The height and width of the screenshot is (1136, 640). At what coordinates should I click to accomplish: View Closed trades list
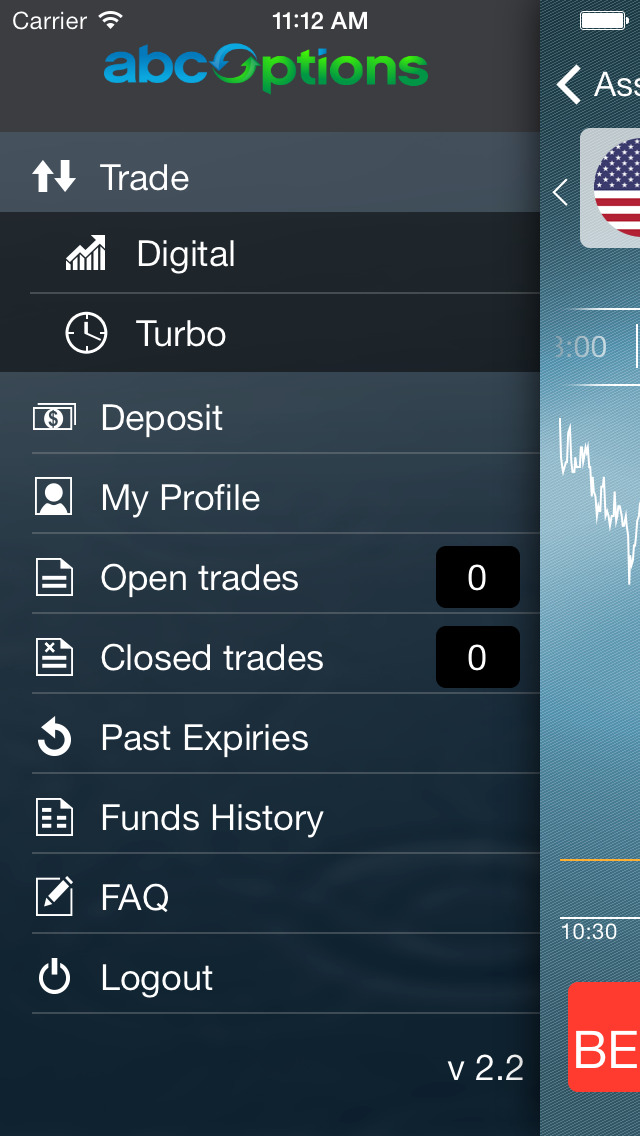click(270, 654)
